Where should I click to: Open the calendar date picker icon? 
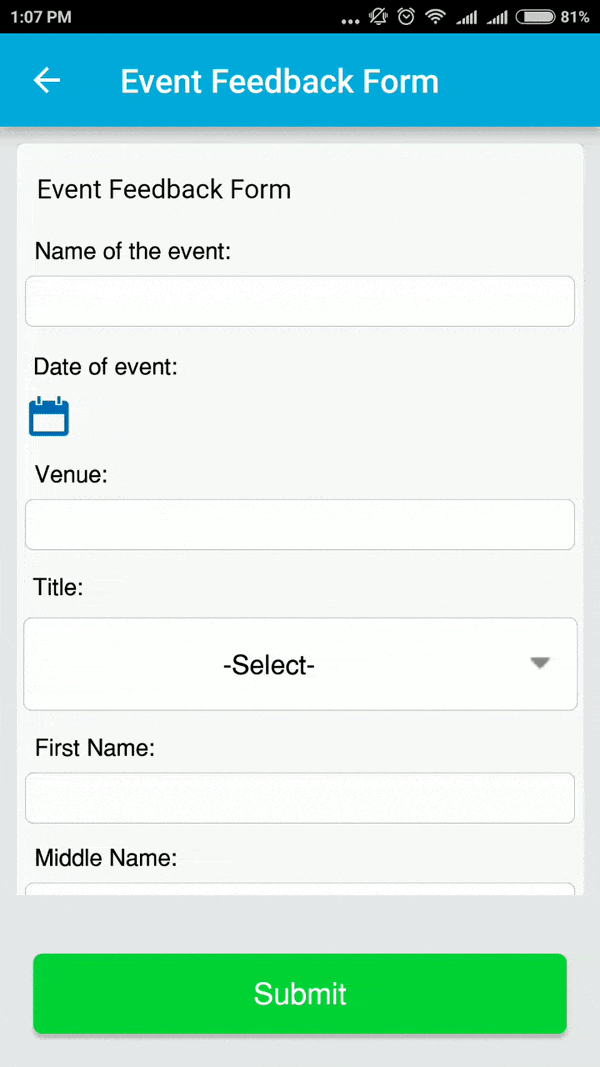(49, 416)
